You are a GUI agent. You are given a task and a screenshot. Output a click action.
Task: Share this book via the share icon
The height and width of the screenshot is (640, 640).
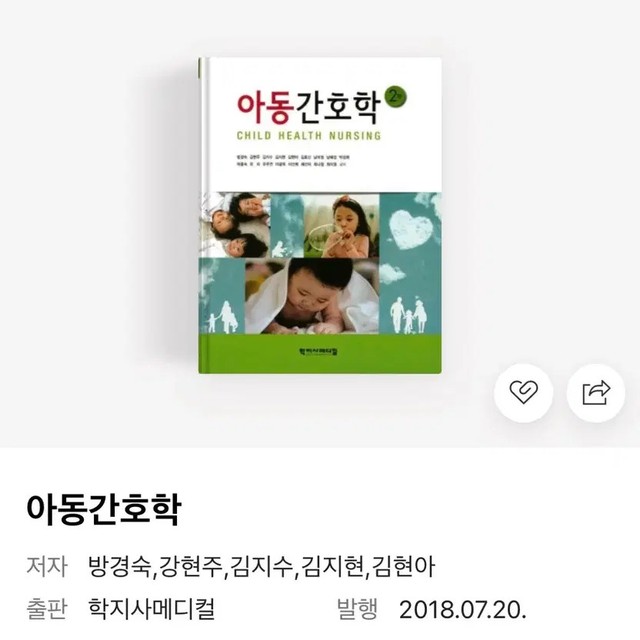(x=596, y=393)
